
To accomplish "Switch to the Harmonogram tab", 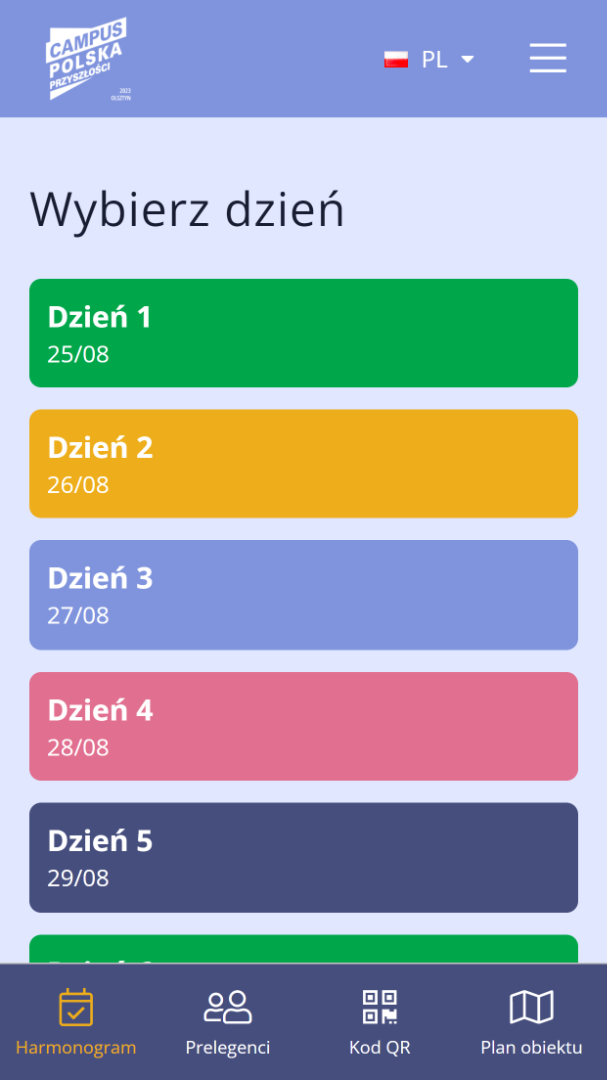I will [76, 1022].
